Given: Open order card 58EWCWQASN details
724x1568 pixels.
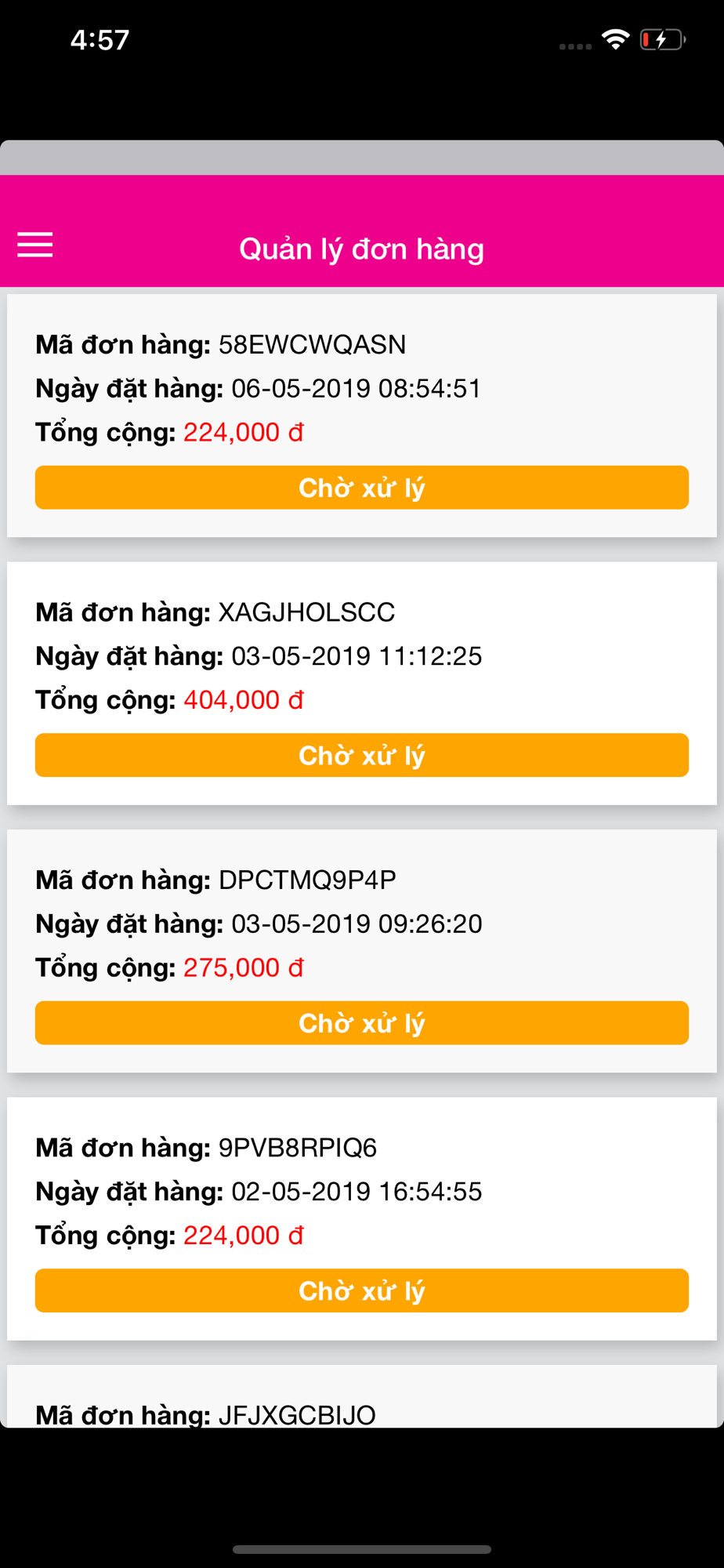Looking at the screenshot, I should pos(362,416).
